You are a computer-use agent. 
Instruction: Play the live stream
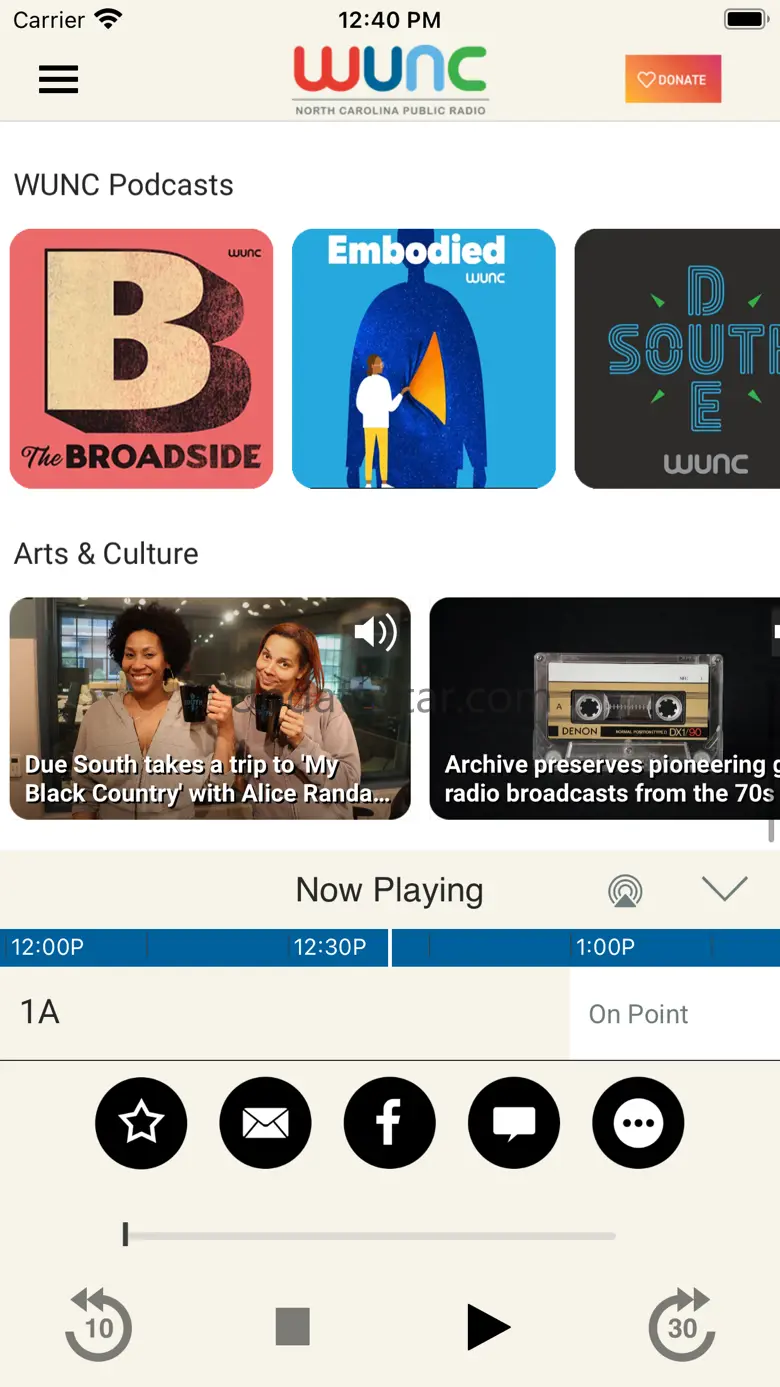(x=488, y=1327)
